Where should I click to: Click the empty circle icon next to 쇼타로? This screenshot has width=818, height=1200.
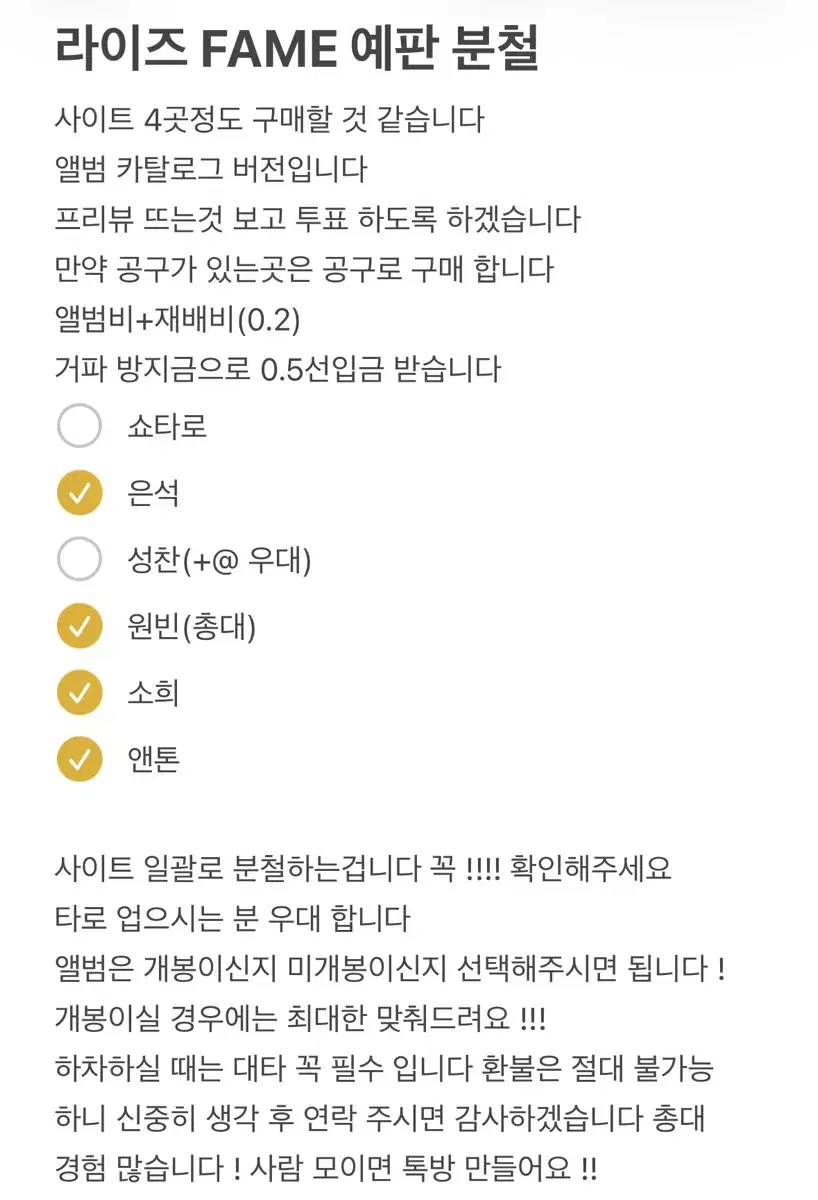[80, 425]
